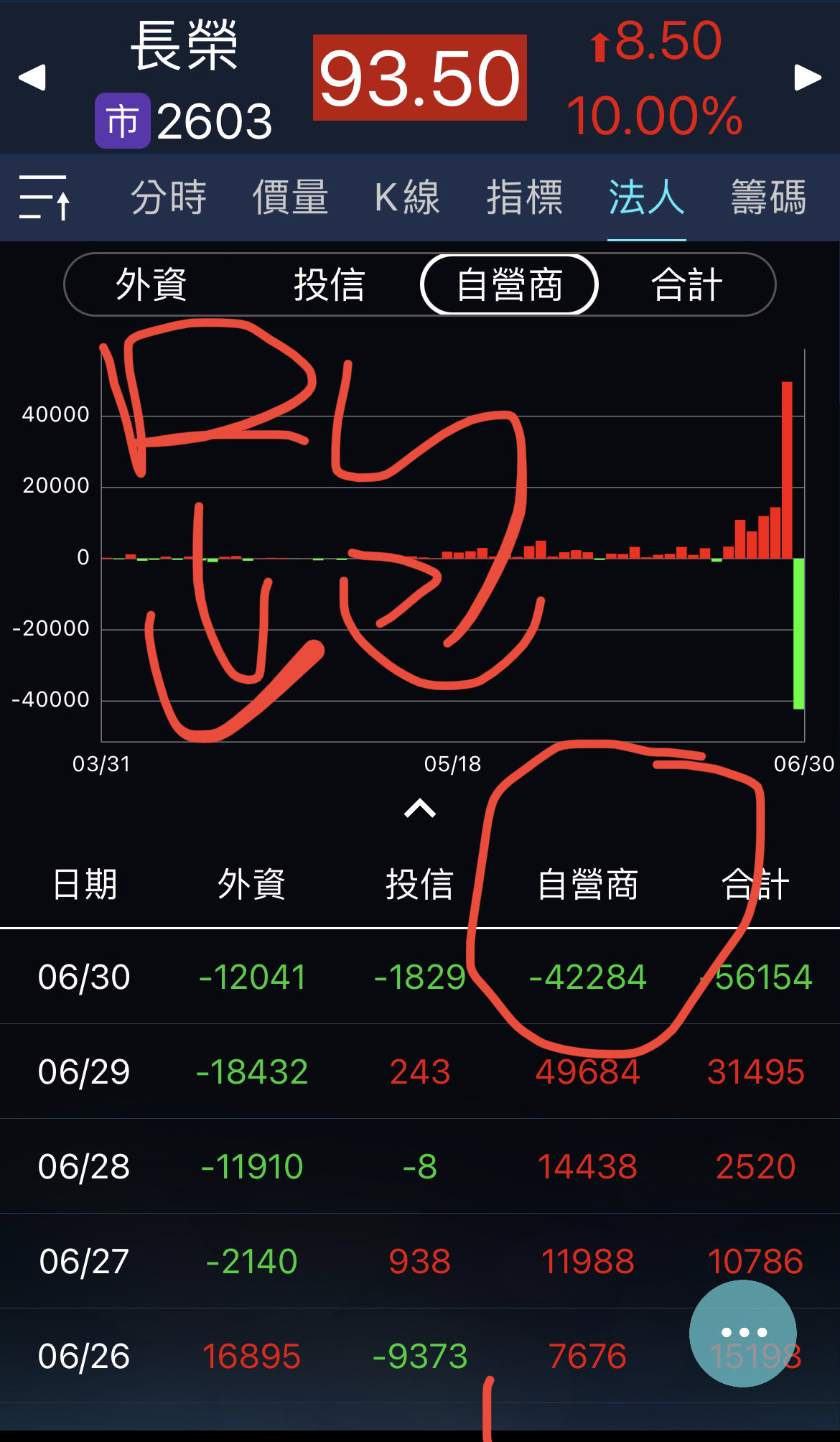Open the floating three-dot menu button

tap(743, 1333)
